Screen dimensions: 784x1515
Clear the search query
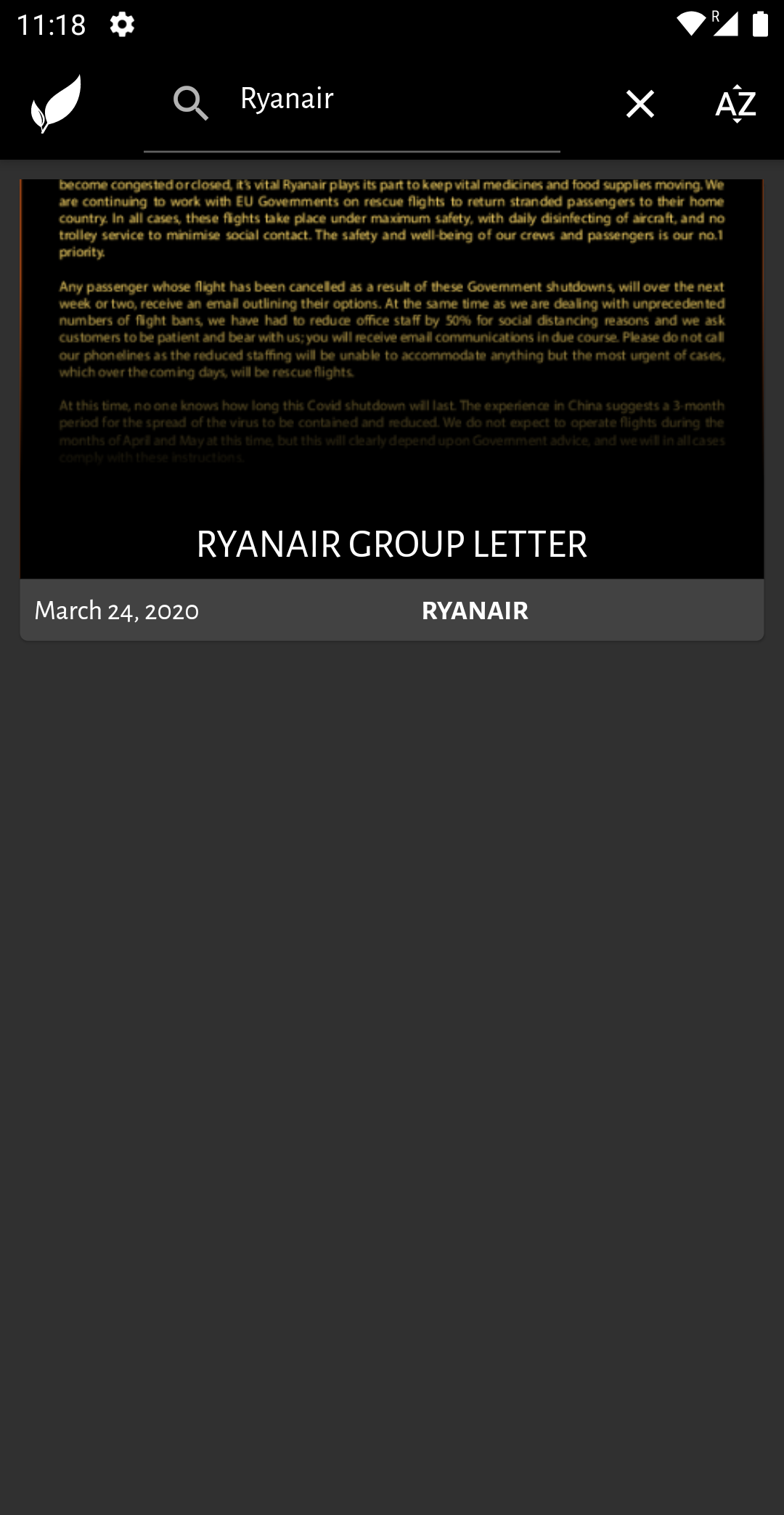(640, 104)
